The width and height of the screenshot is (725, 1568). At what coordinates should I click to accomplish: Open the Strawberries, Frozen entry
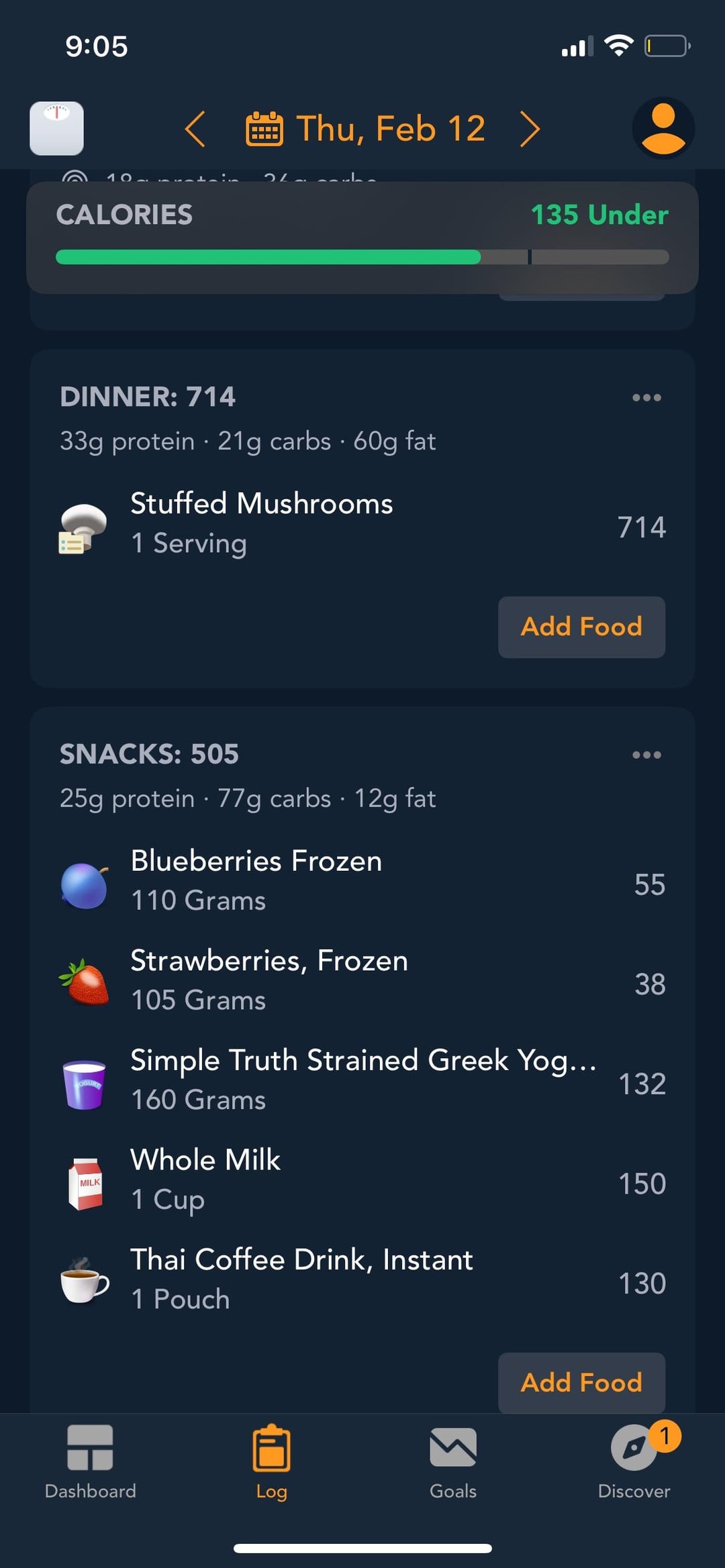tap(362, 980)
